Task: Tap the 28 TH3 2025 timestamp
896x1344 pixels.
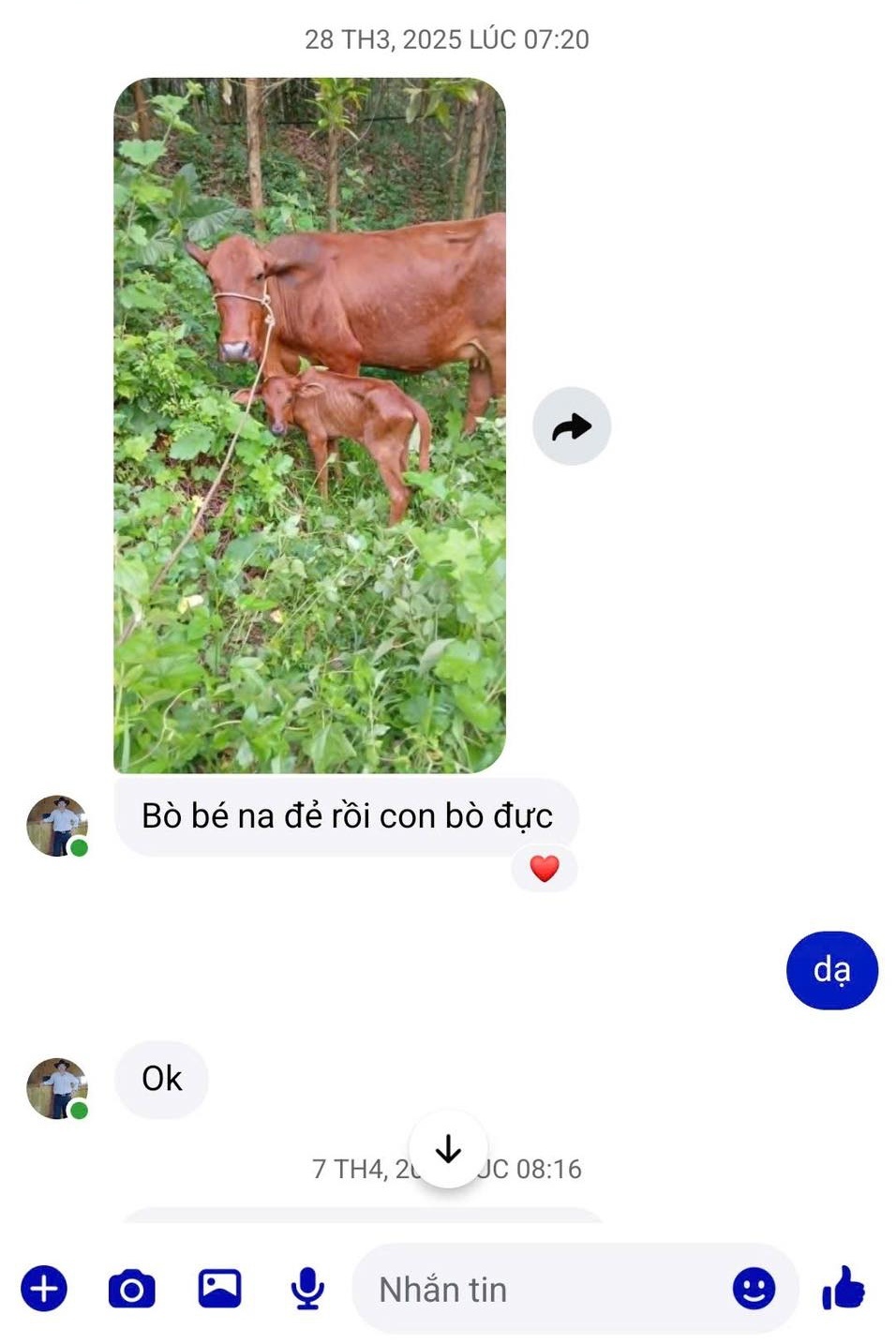Action: coord(448,38)
